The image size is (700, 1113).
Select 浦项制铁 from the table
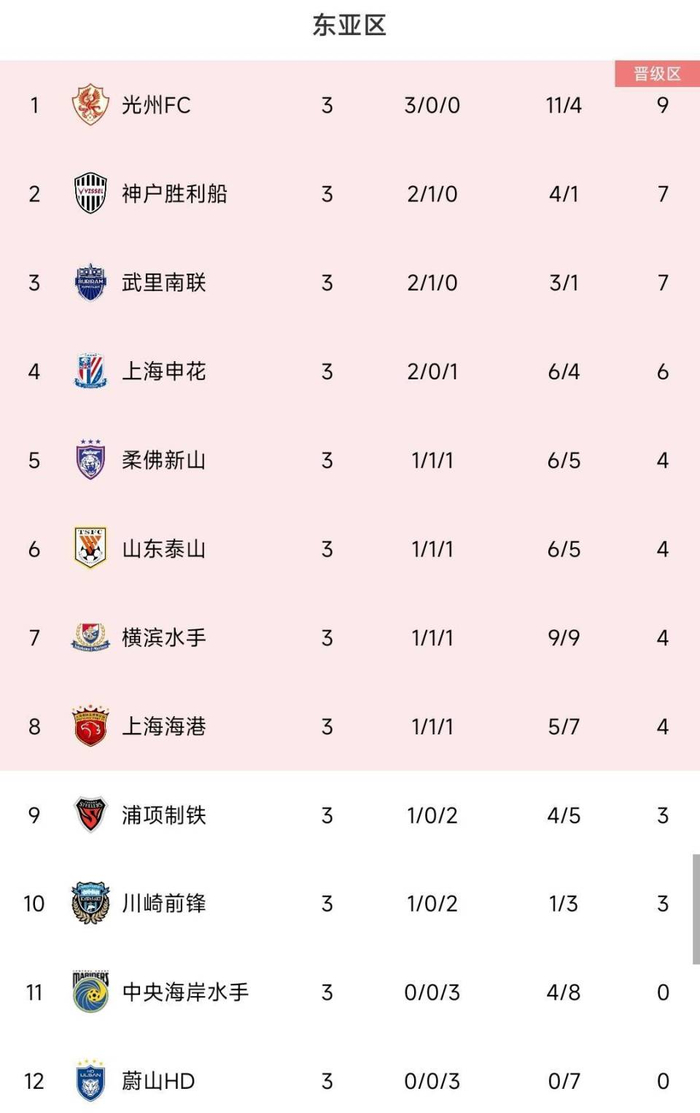tap(163, 815)
